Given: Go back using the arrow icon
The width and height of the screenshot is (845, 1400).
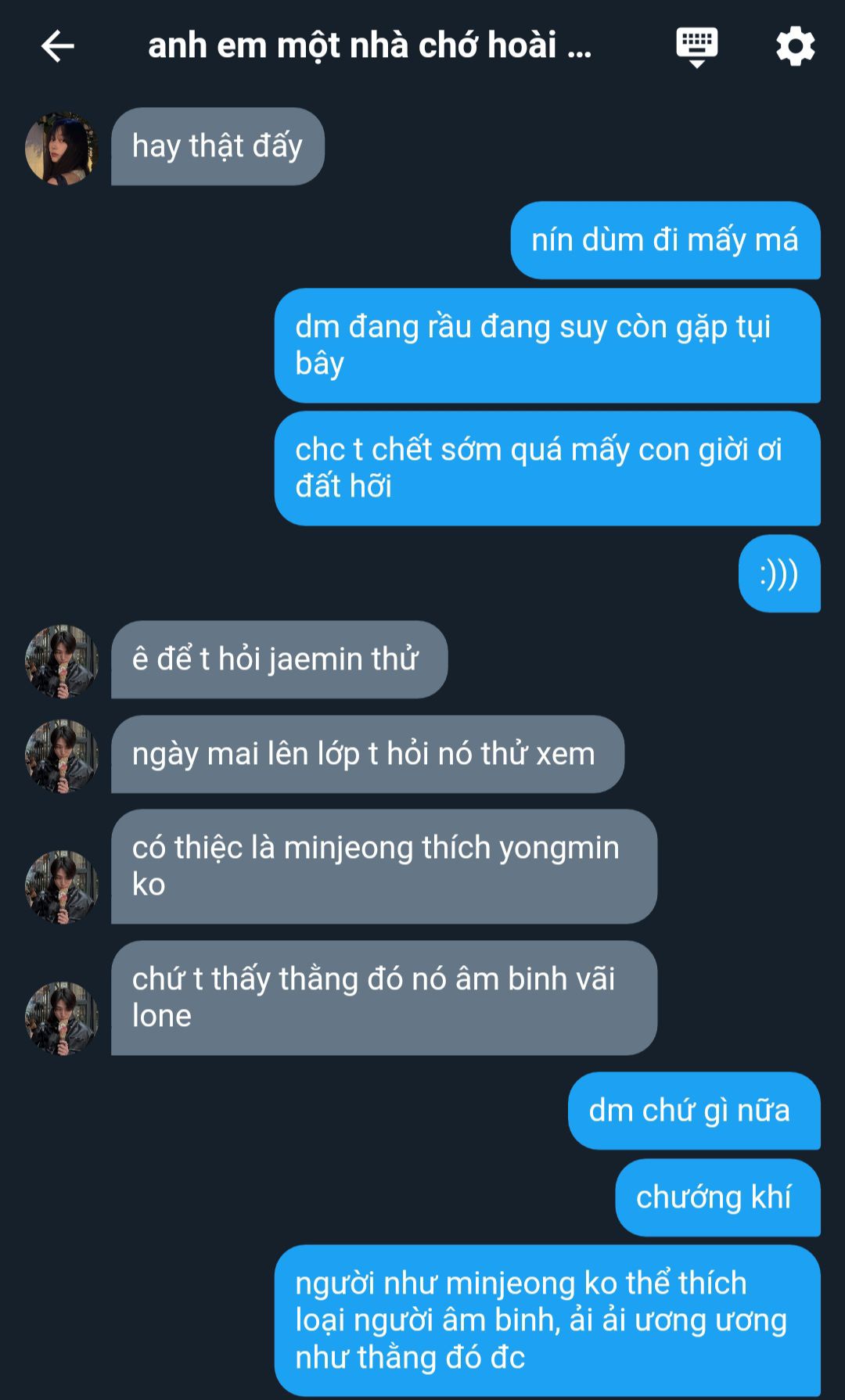Looking at the screenshot, I should click(x=57, y=47).
